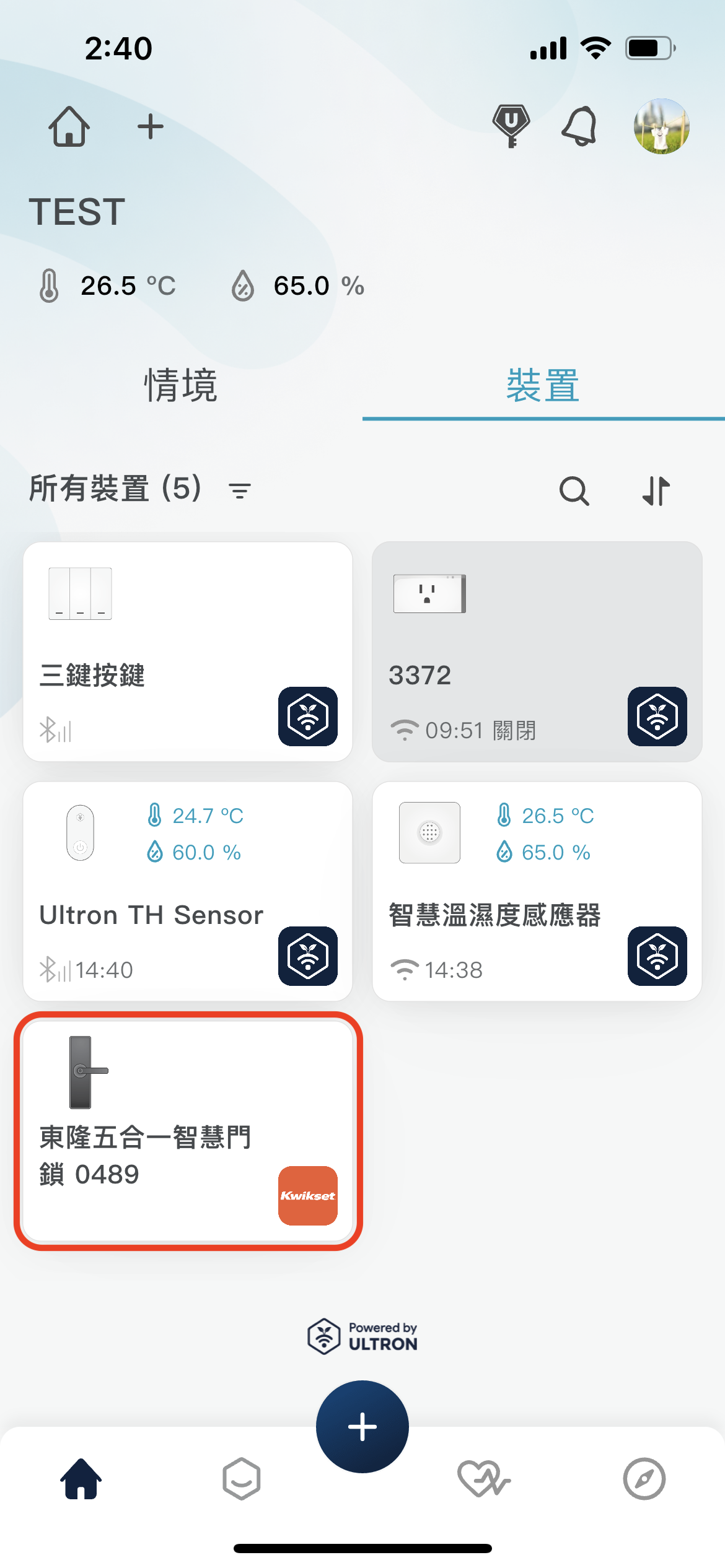Open the 智慧溫濕度感應器 card

pyautogui.click(x=537, y=891)
